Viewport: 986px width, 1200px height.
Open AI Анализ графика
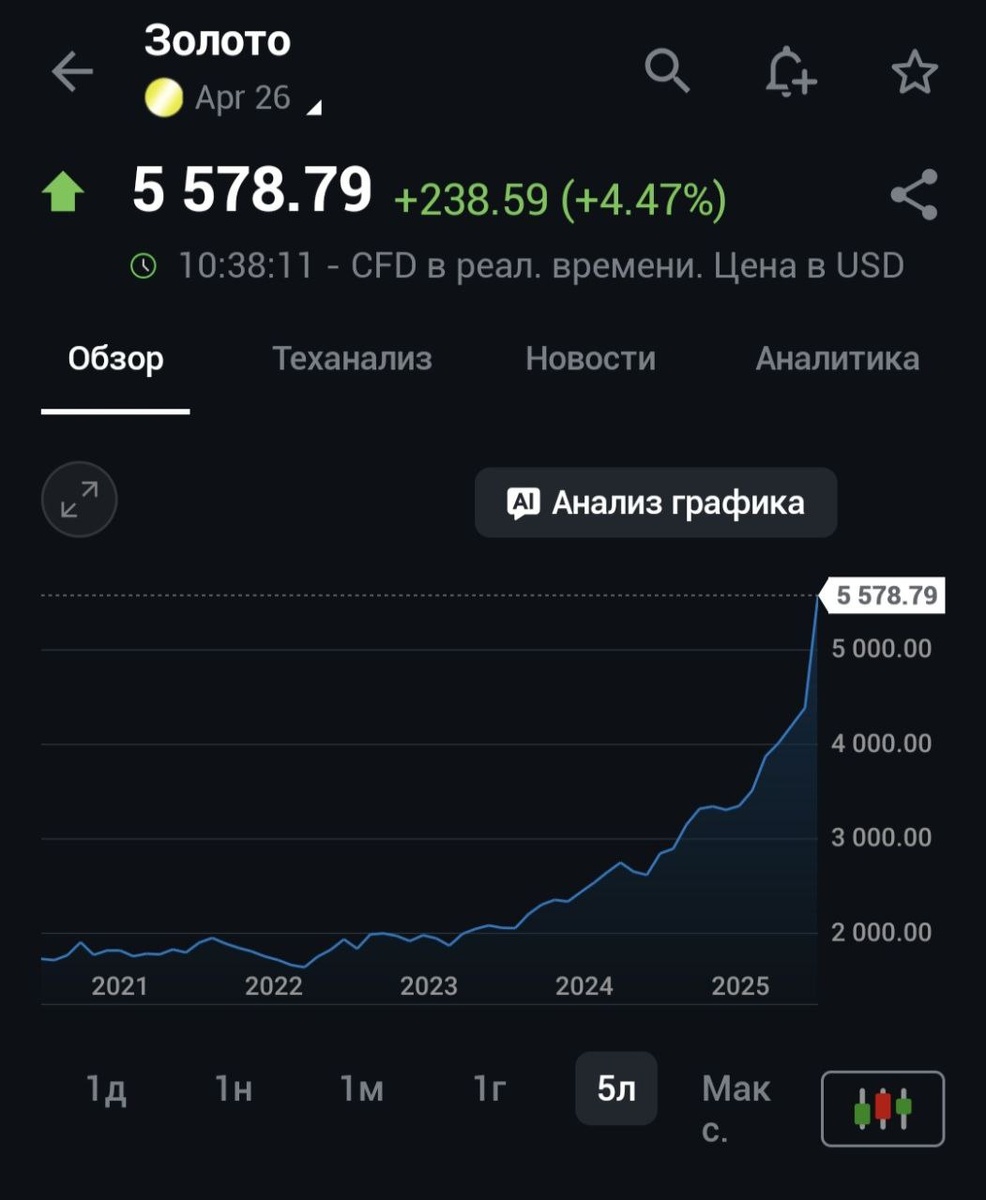pos(655,502)
